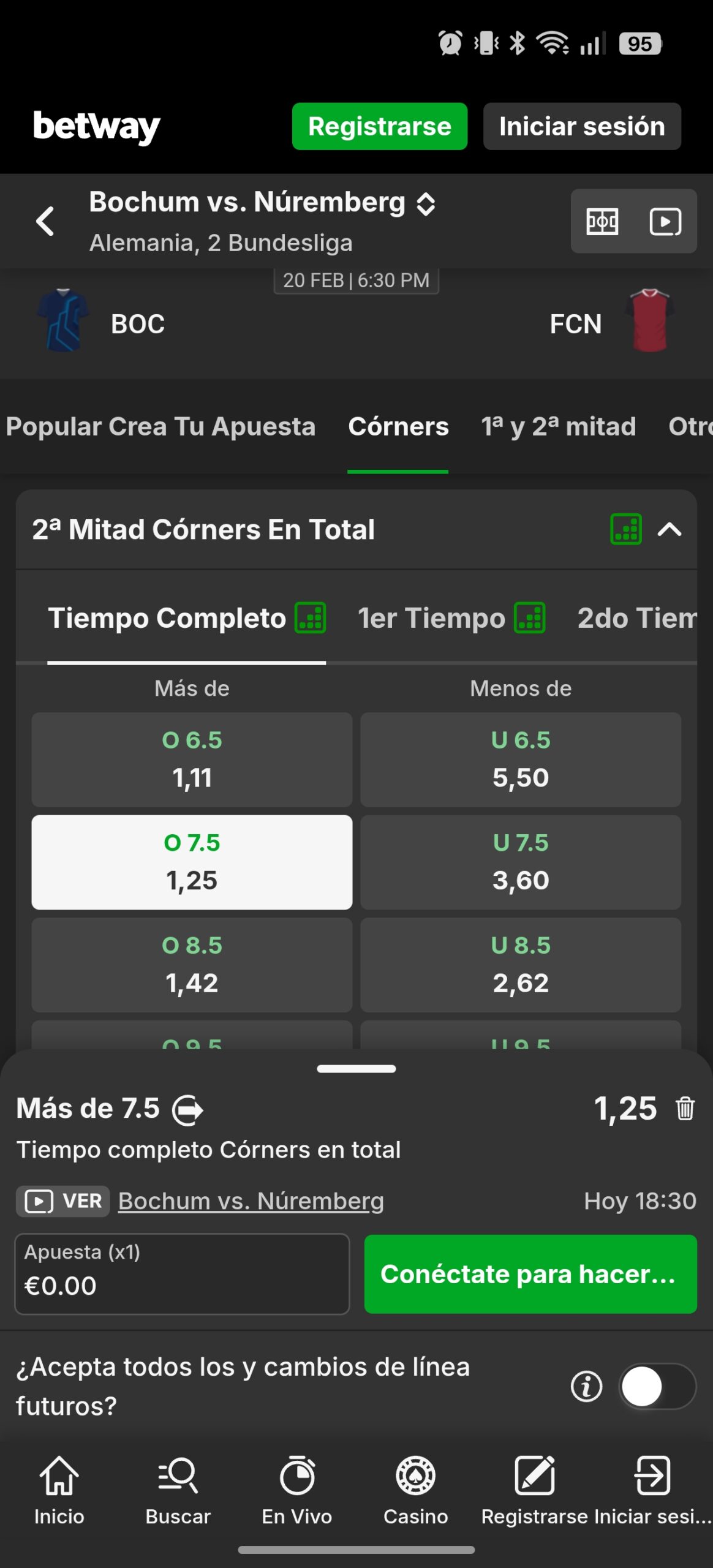Tap Iniciar sesión at the top

pos(581,127)
